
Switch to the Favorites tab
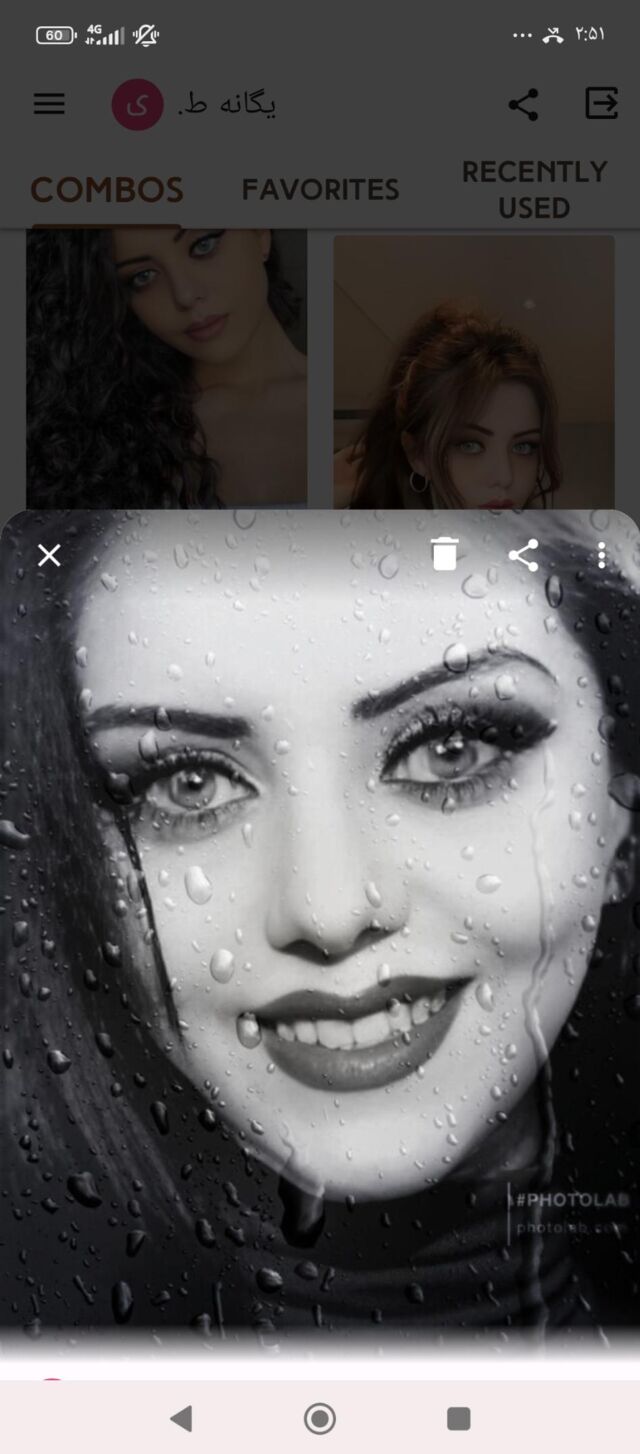320,189
